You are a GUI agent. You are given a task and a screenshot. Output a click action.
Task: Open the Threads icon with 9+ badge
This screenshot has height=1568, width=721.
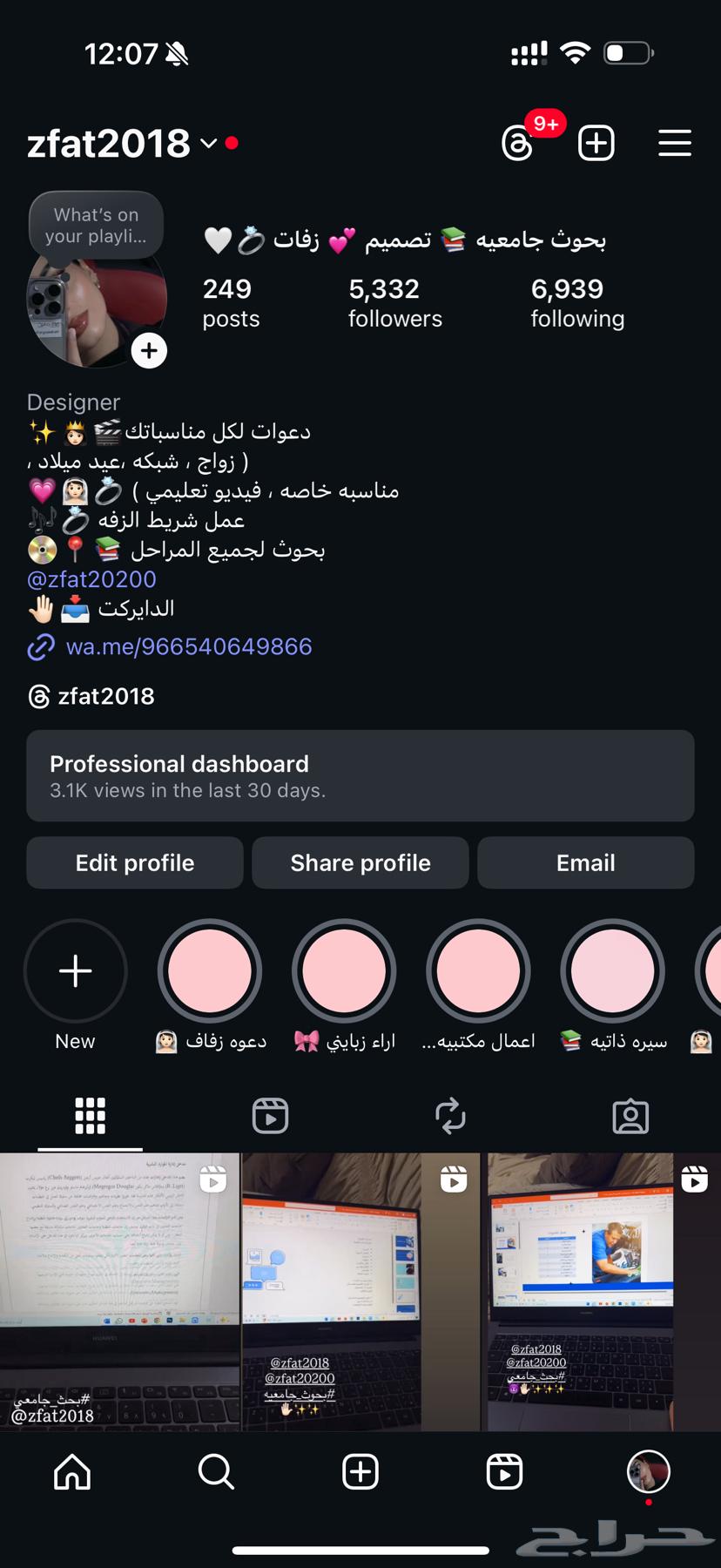click(519, 143)
